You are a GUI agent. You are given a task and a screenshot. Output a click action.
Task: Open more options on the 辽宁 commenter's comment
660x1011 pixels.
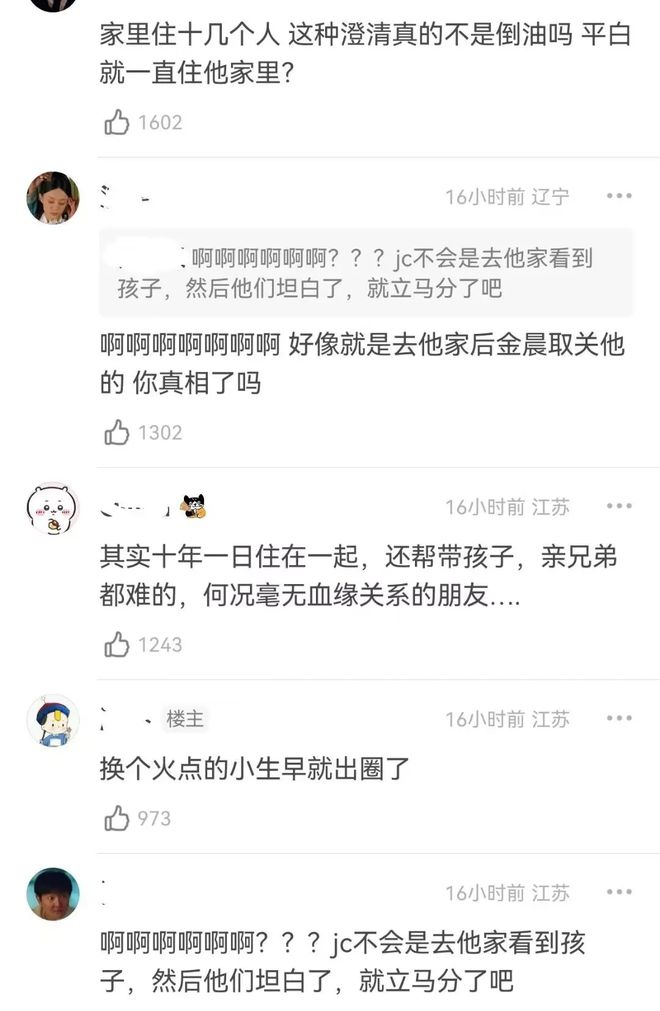tap(619, 197)
